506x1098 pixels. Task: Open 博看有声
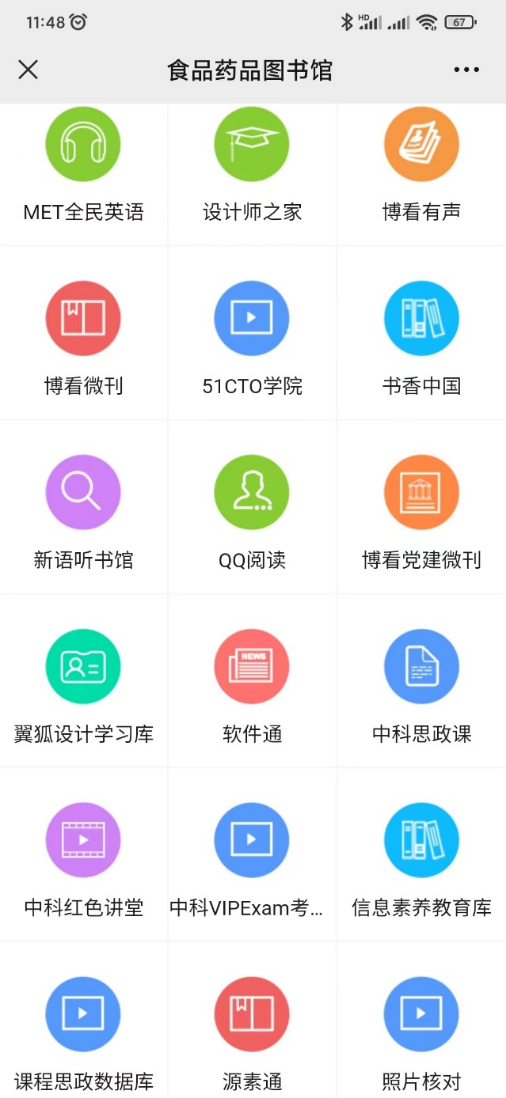pos(421,174)
